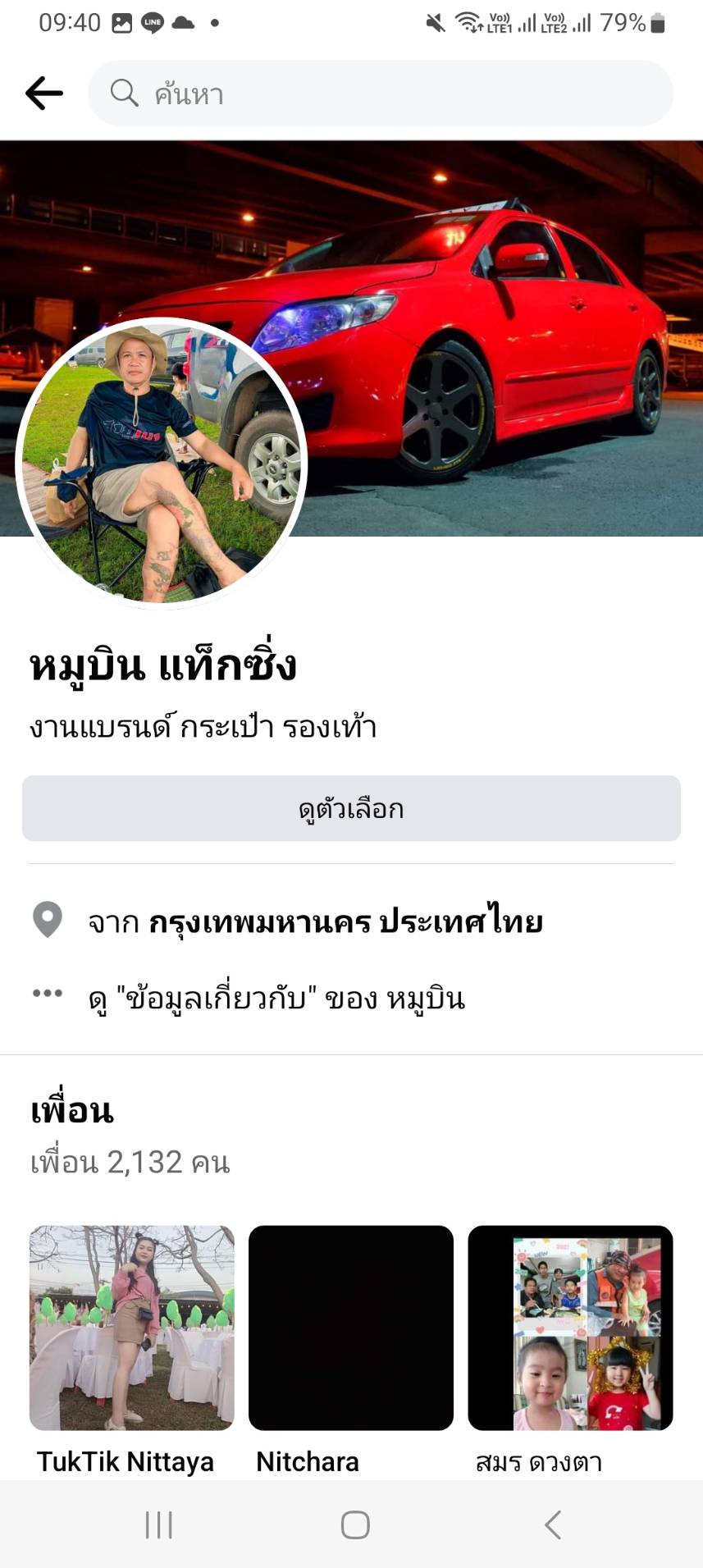Screen dimensions: 703x1568
Task: Open friend TukTik Nittaya's profile
Action: pos(132,1328)
